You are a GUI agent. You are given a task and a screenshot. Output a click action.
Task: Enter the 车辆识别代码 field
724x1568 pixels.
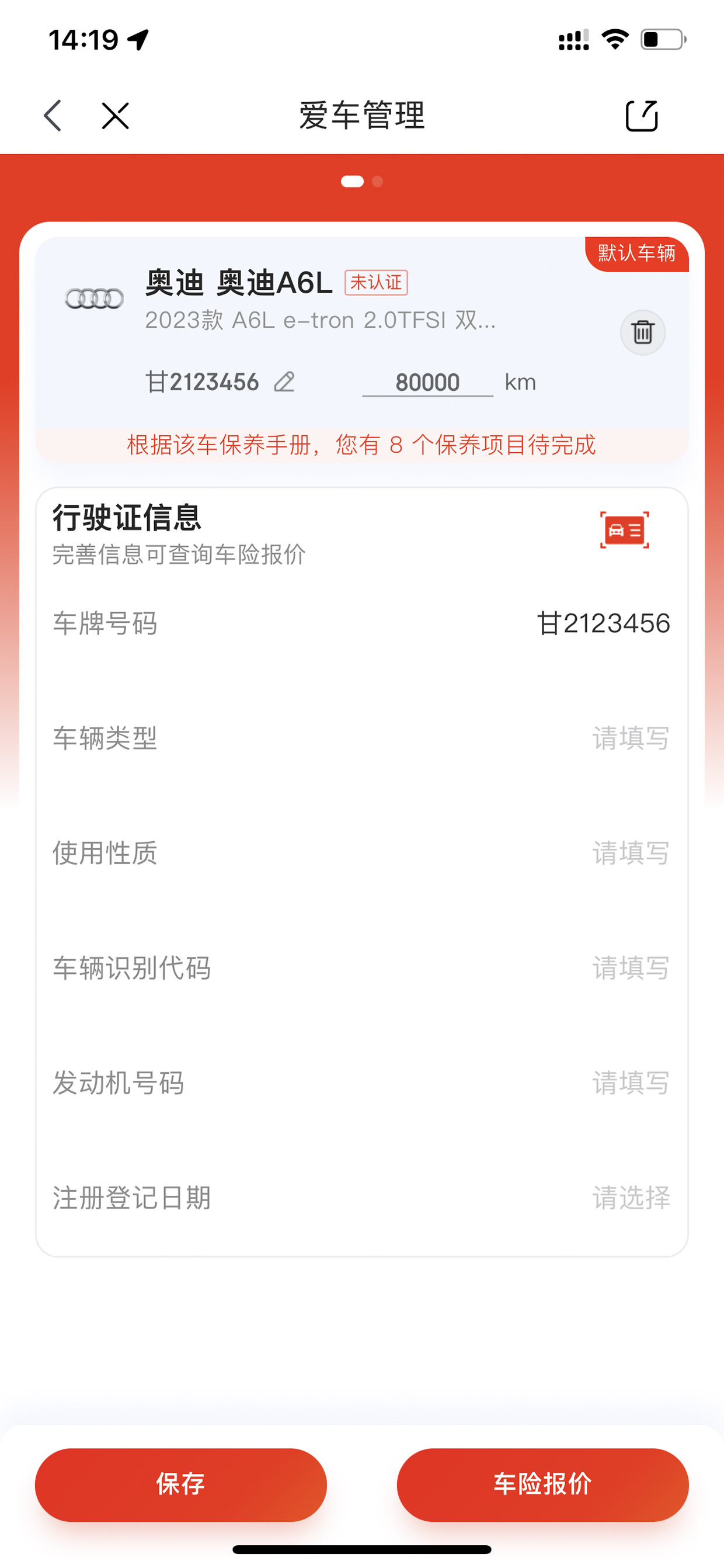[361, 968]
